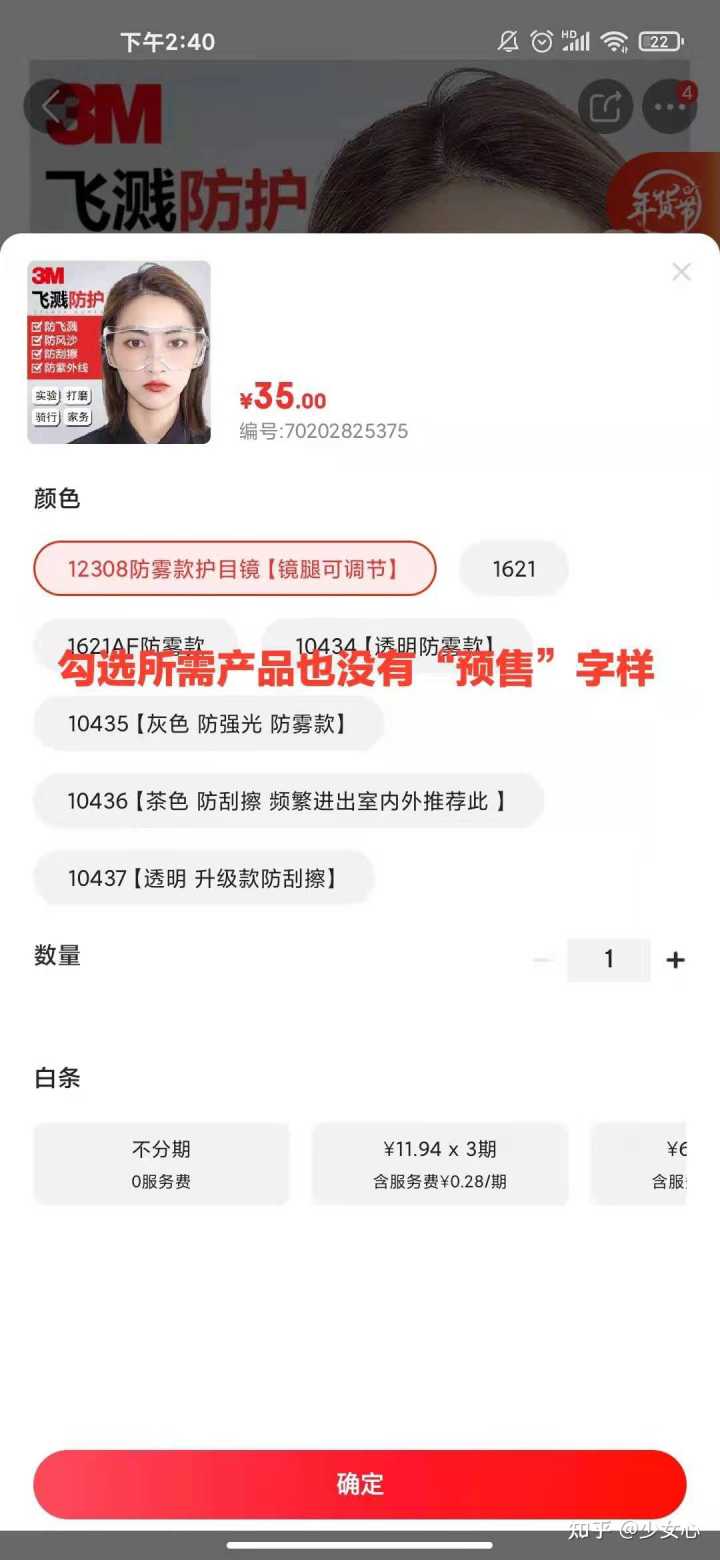Choose the ¥11.94 x 3期 installment

point(440,1164)
